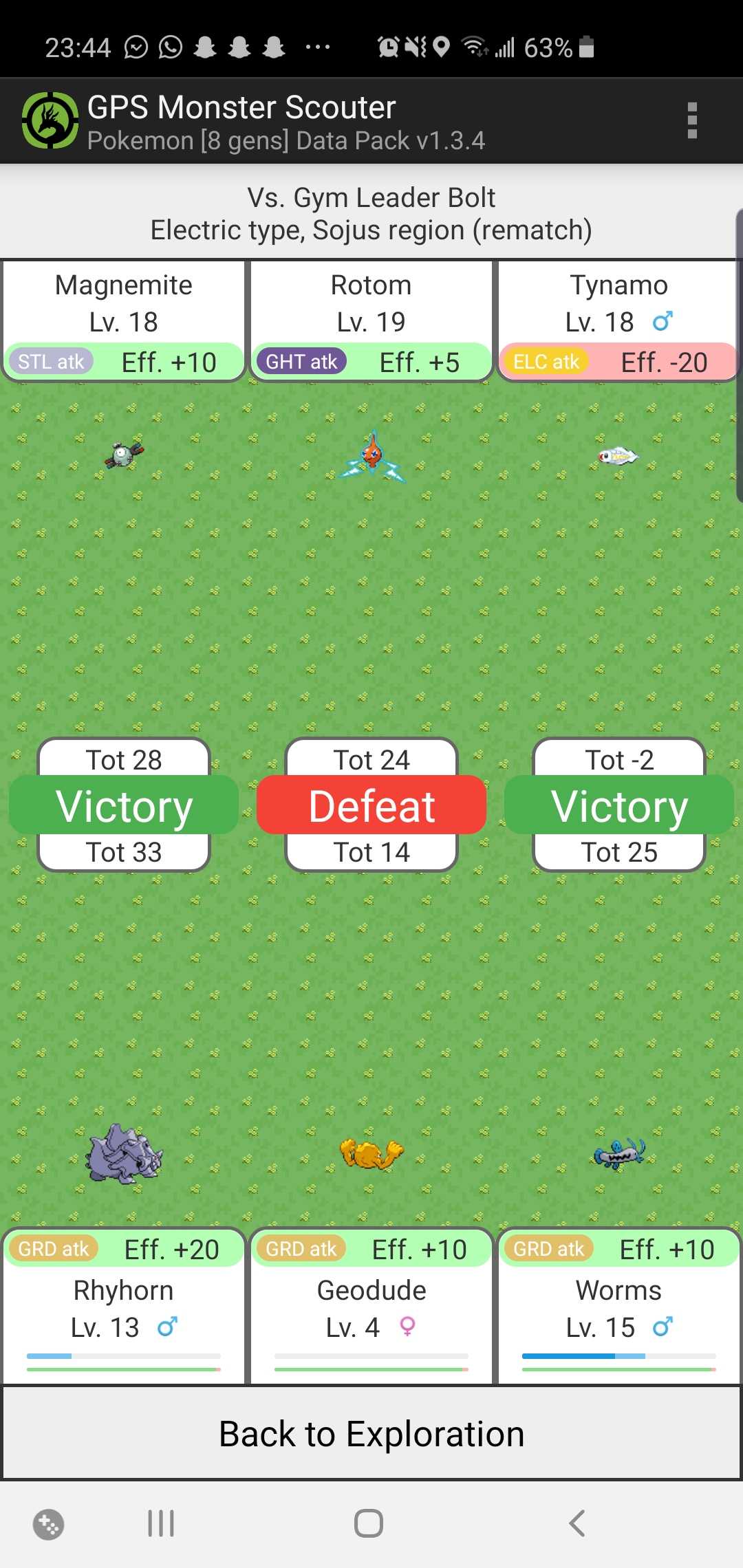Select the Worms Lv. 15 card

point(618,1307)
